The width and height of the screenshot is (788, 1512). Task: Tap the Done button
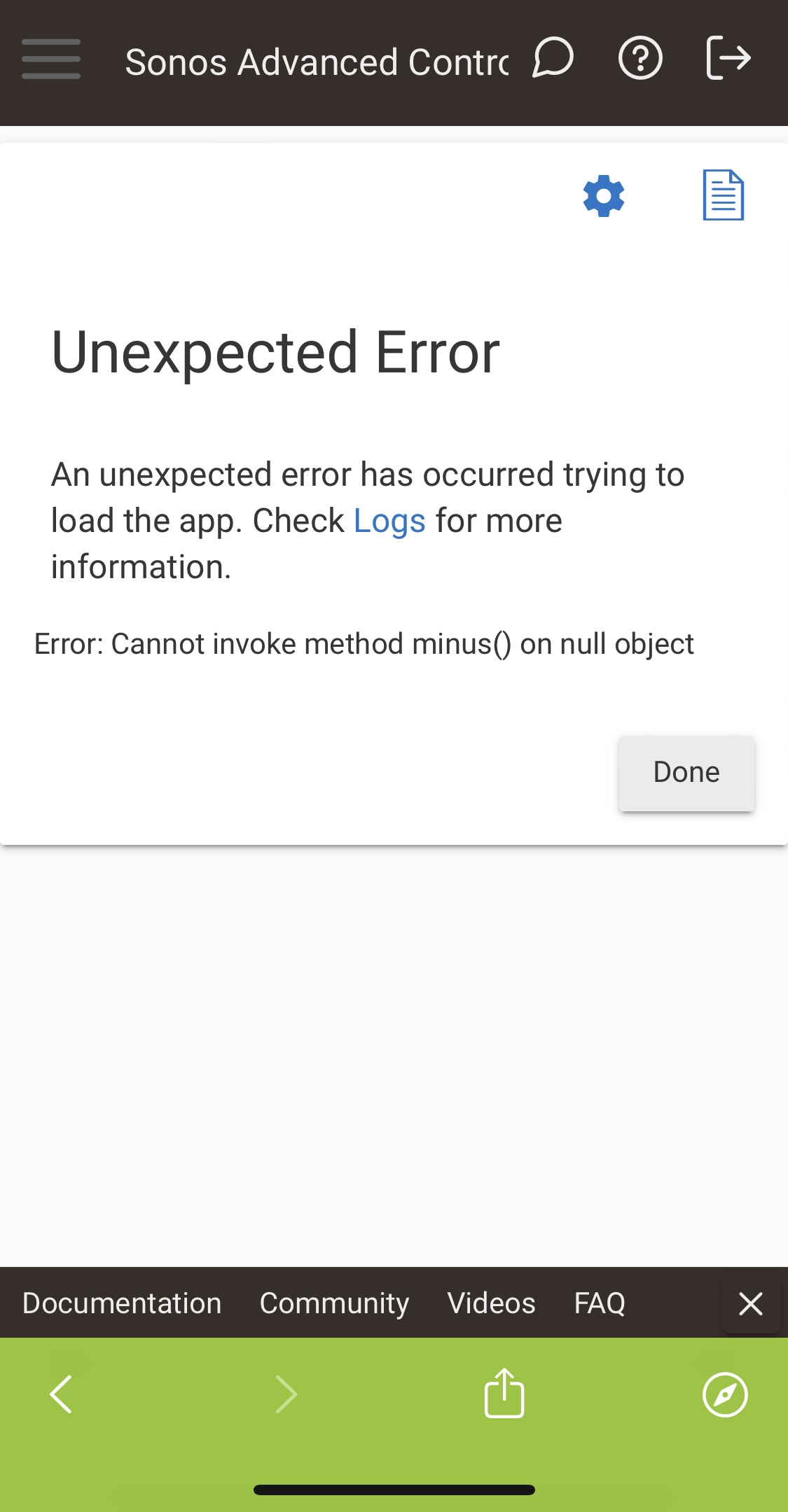686,773
